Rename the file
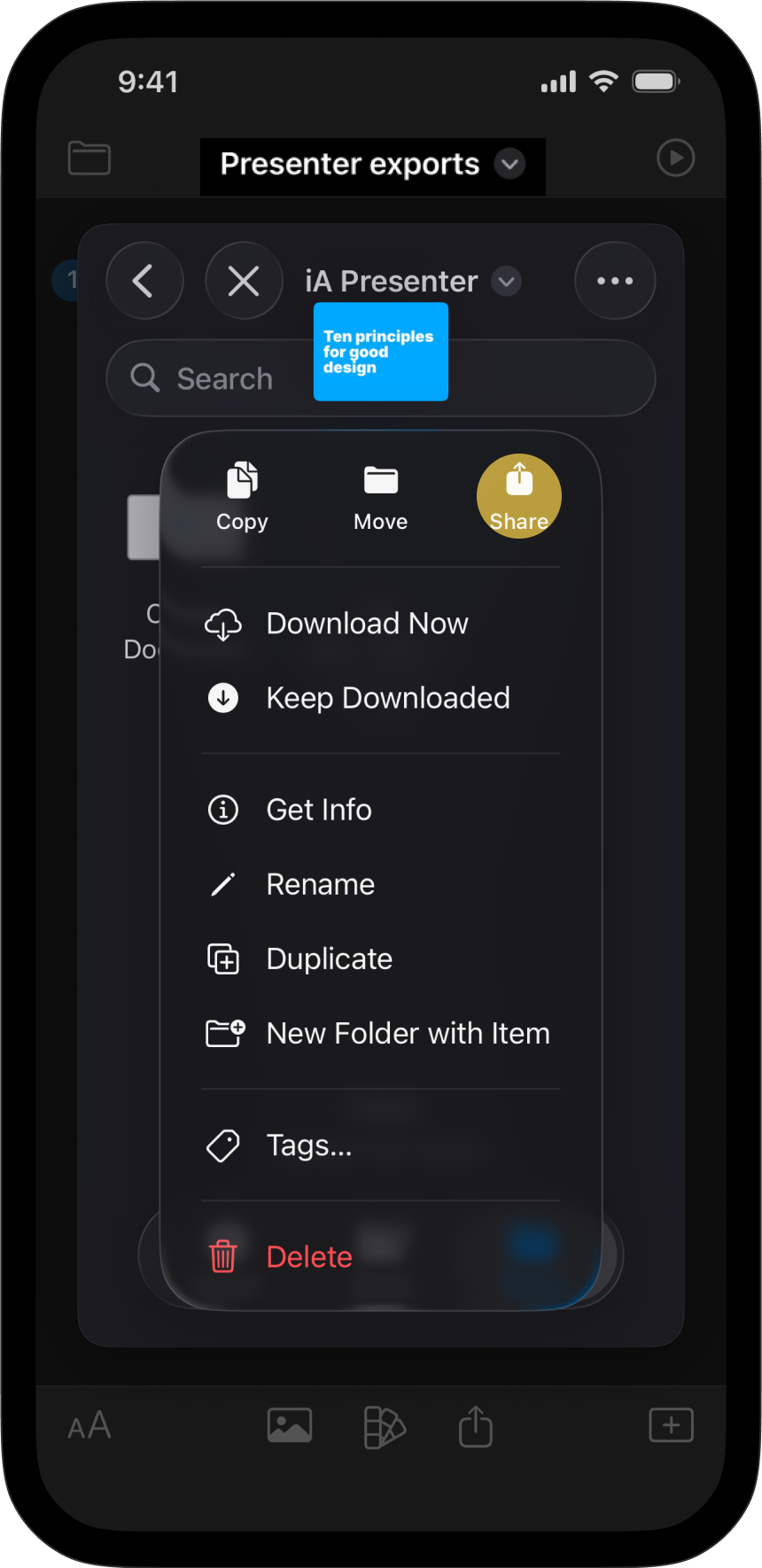This screenshot has height=1568, width=762. [320, 884]
